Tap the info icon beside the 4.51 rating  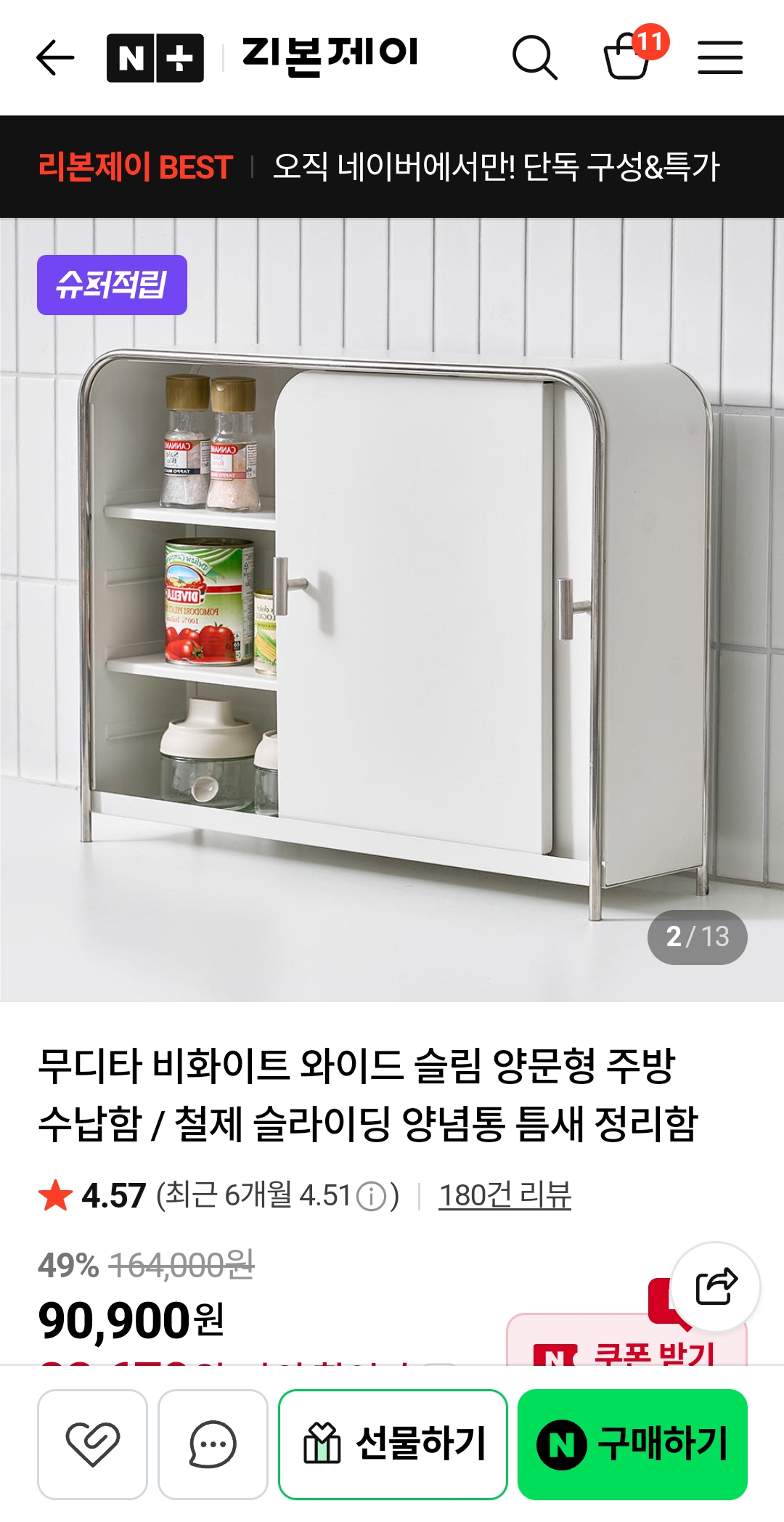pos(372,1196)
